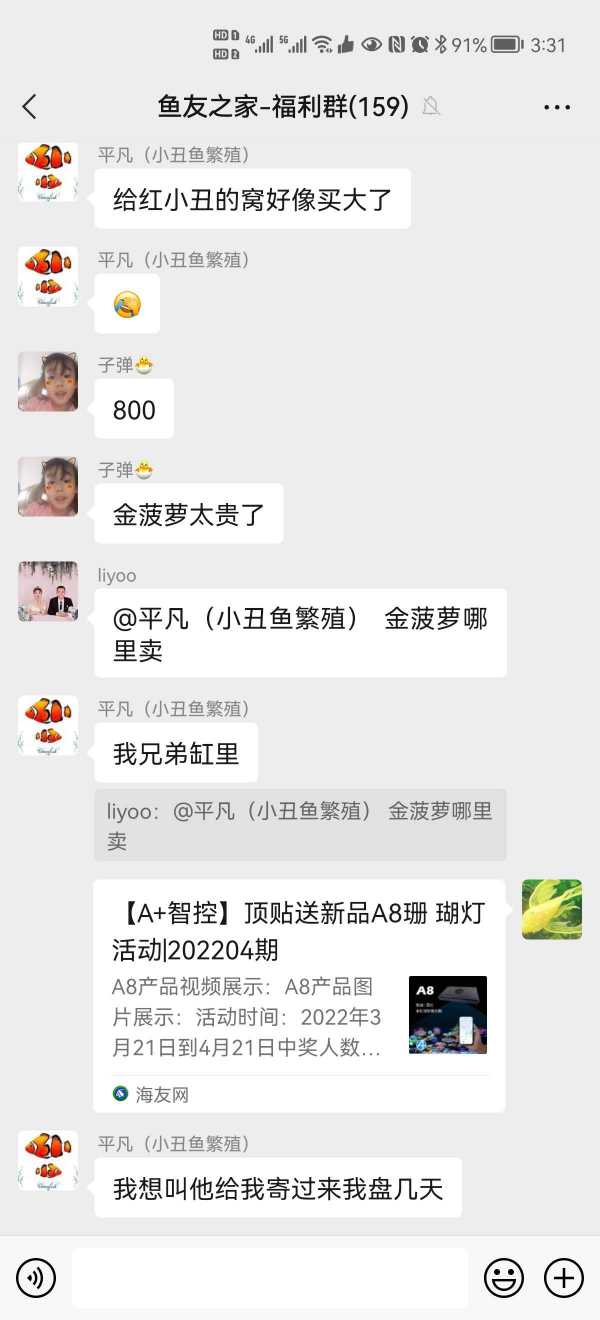Open the plus attachment menu
This screenshot has width=600, height=1320.
[x=563, y=1278]
